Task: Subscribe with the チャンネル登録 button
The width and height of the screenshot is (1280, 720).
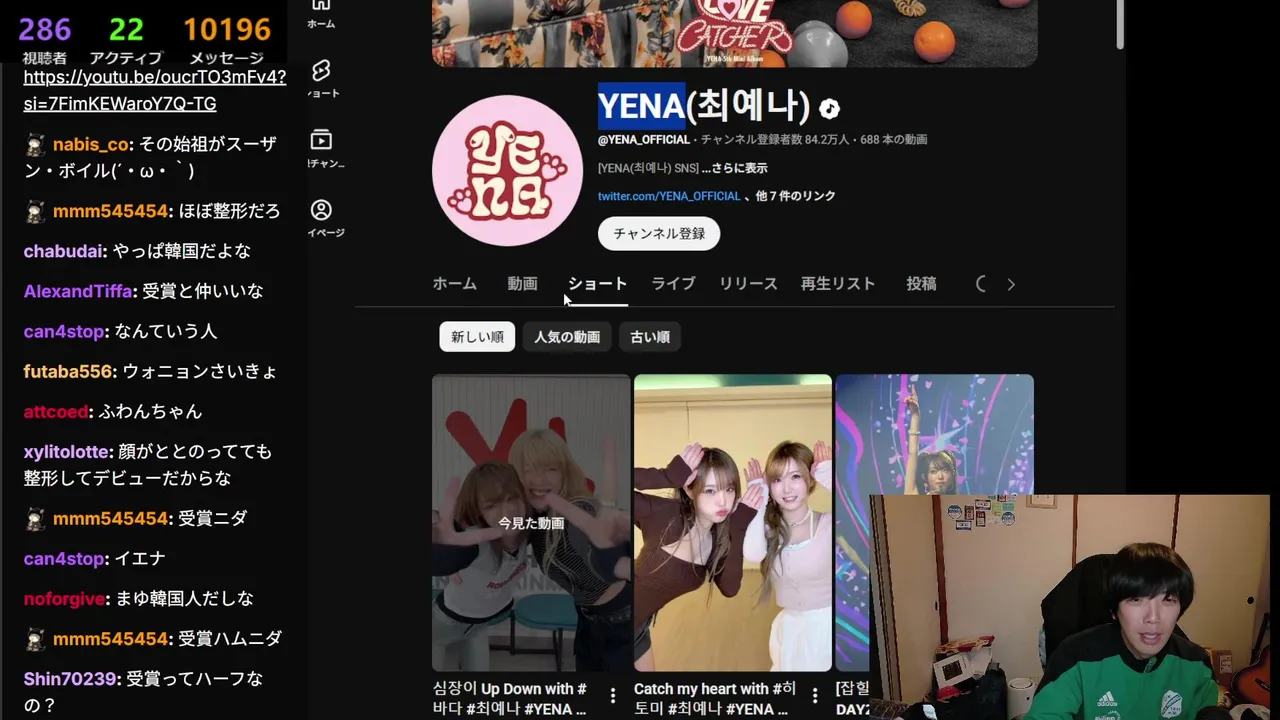Action: (x=659, y=233)
